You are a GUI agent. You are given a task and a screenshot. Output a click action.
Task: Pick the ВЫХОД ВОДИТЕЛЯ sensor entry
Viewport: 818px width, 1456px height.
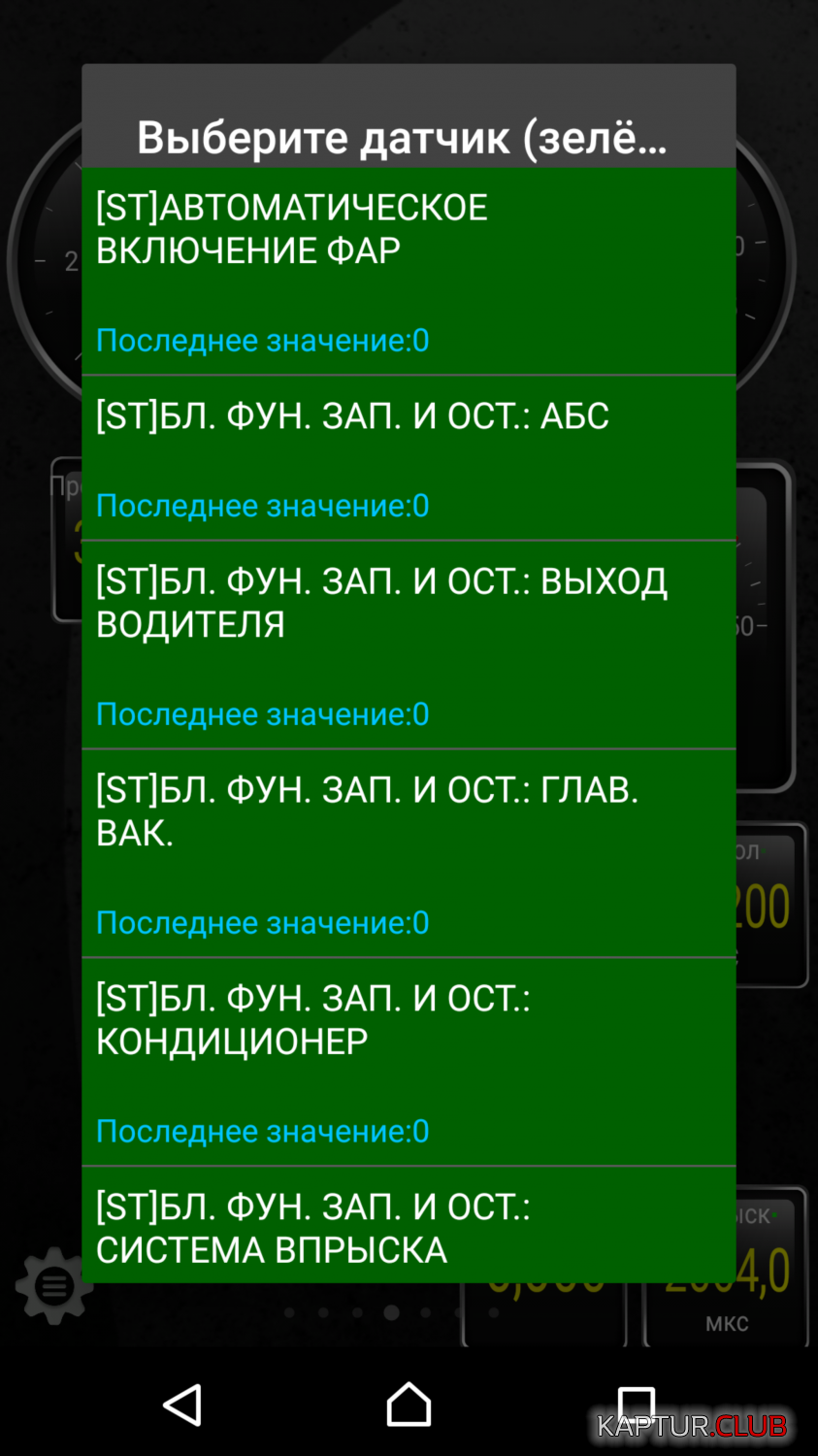pyautogui.click(x=409, y=645)
